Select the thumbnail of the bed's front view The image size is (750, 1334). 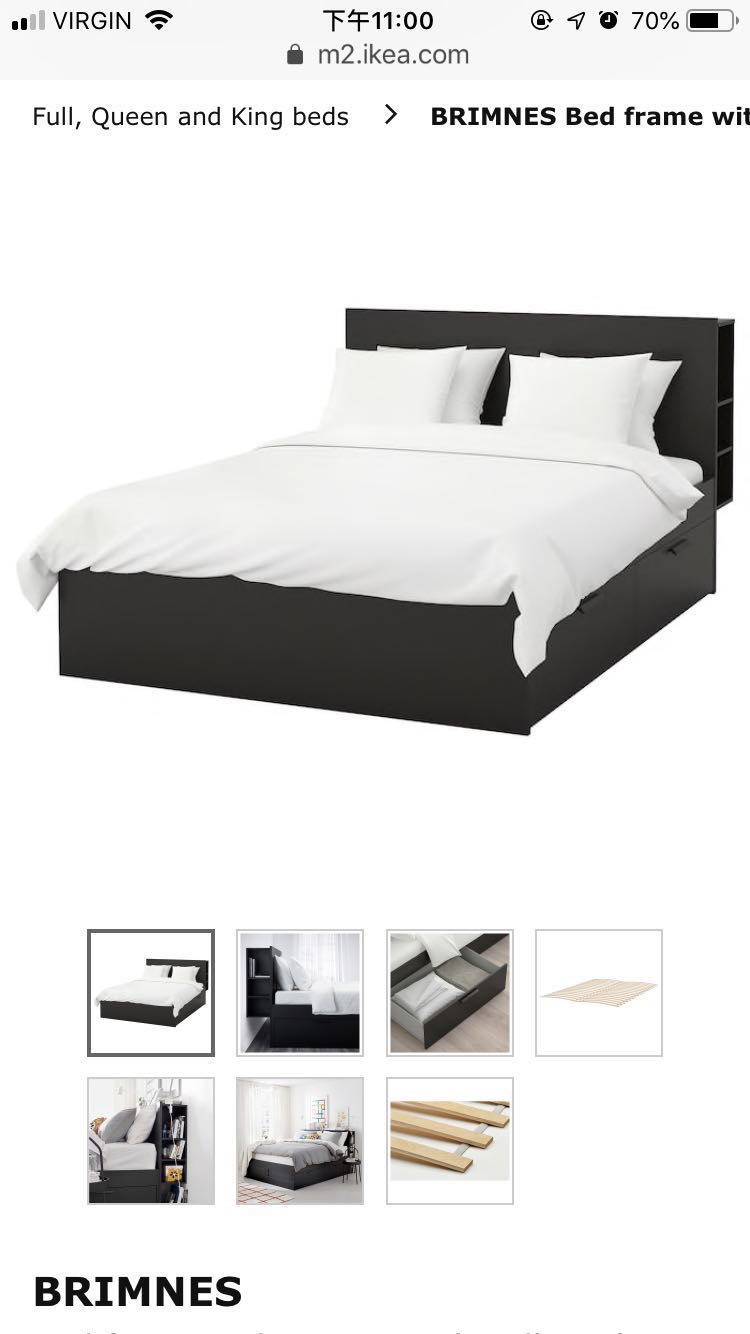[151, 993]
